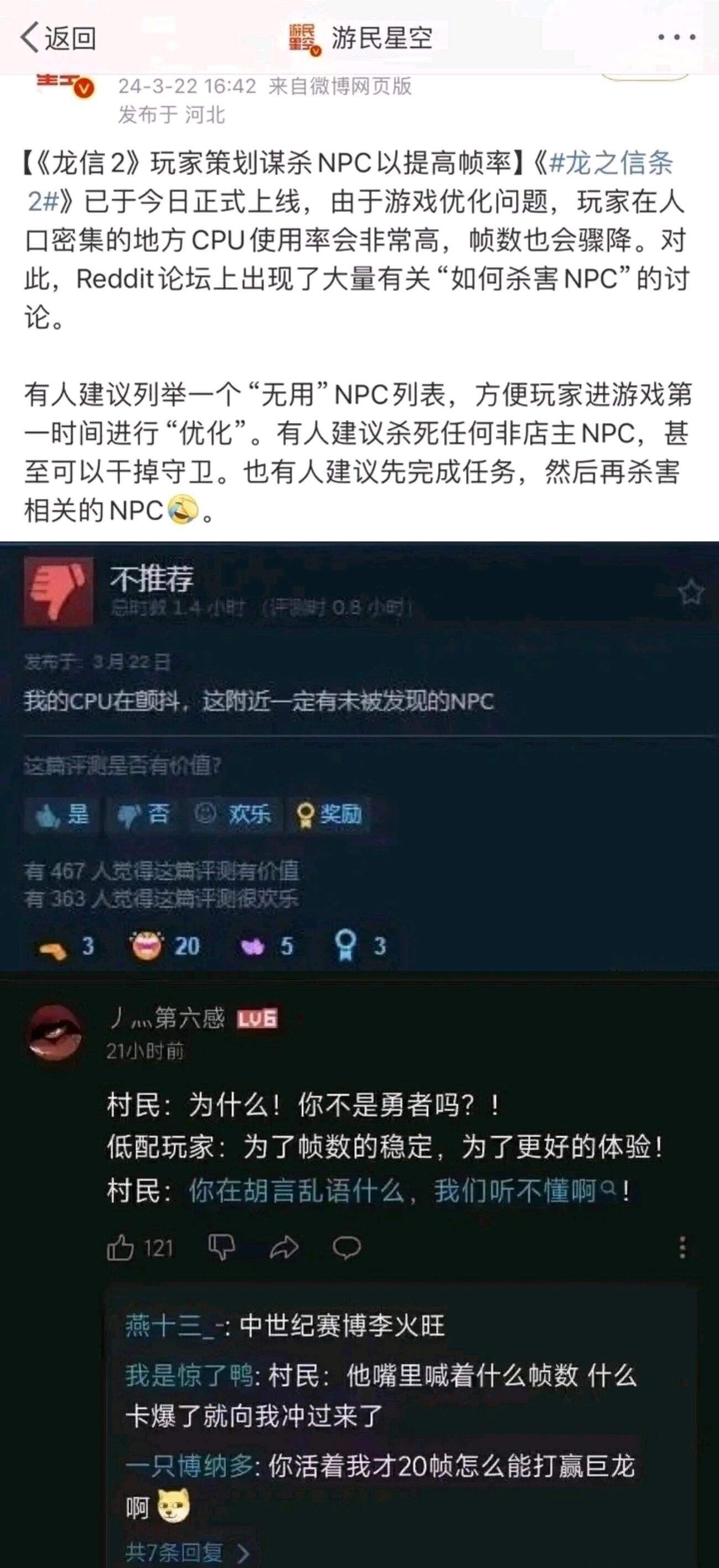This screenshot has height=1568, width=719.
Task: Open the three-dot overflow menu
Action: pos(676,38)
